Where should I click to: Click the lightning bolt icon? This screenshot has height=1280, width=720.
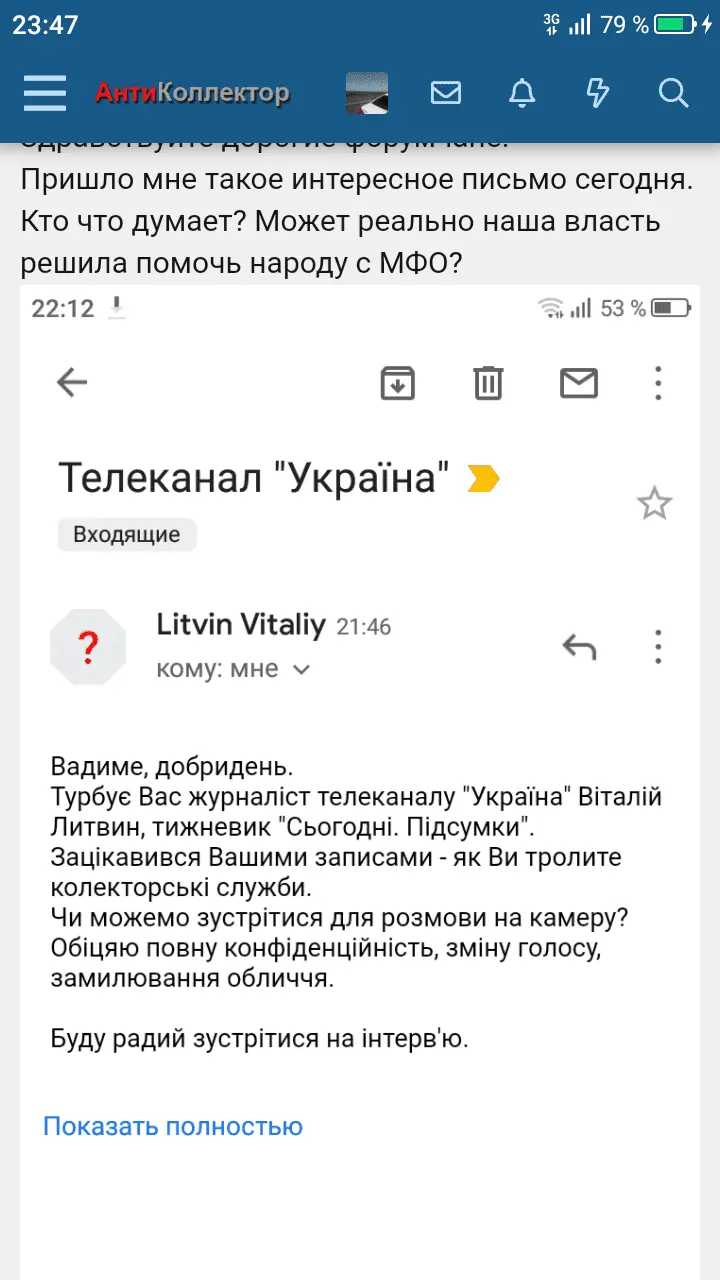coord(597,93)
